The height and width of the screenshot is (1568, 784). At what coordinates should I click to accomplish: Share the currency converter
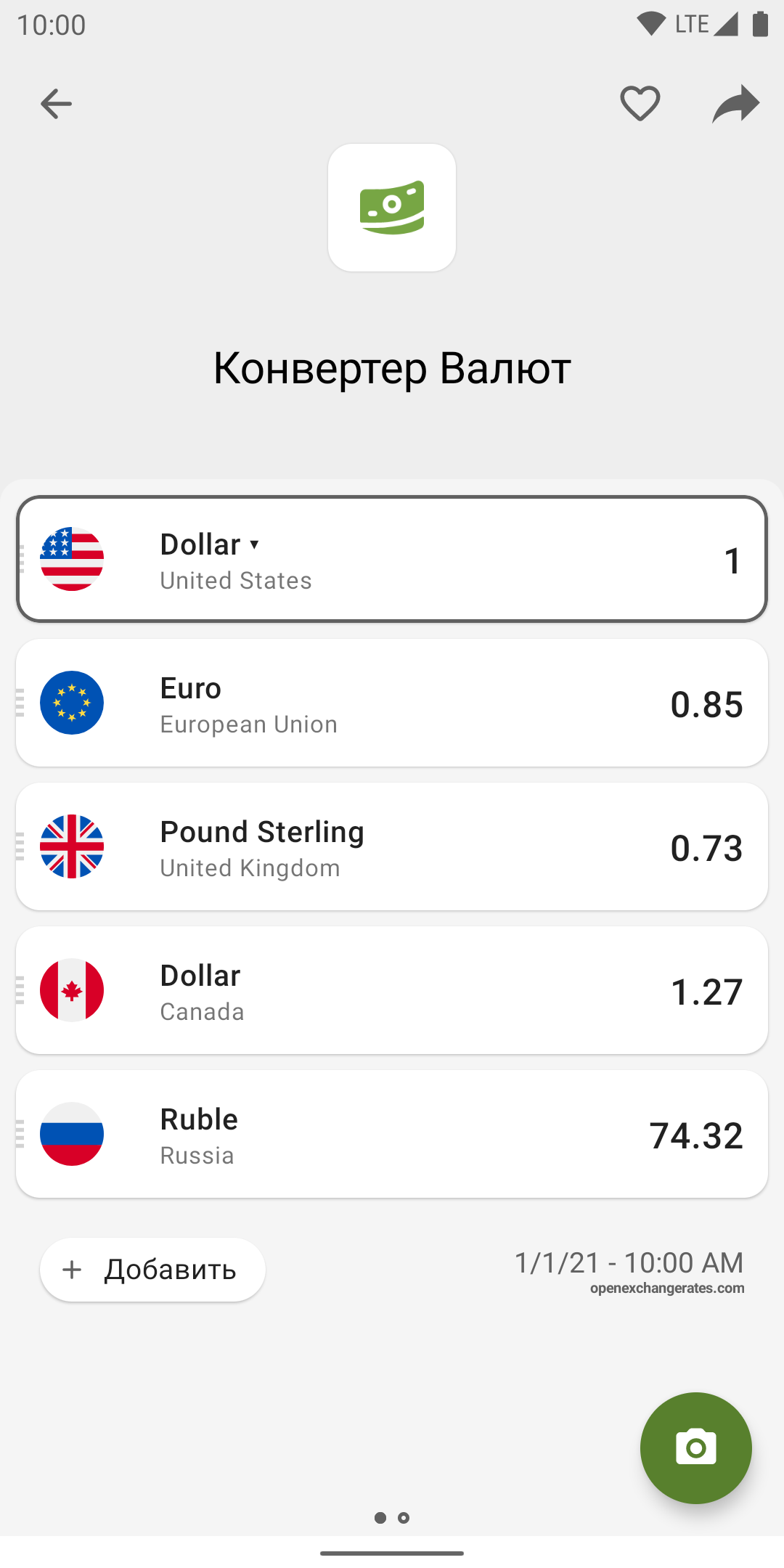735,104
